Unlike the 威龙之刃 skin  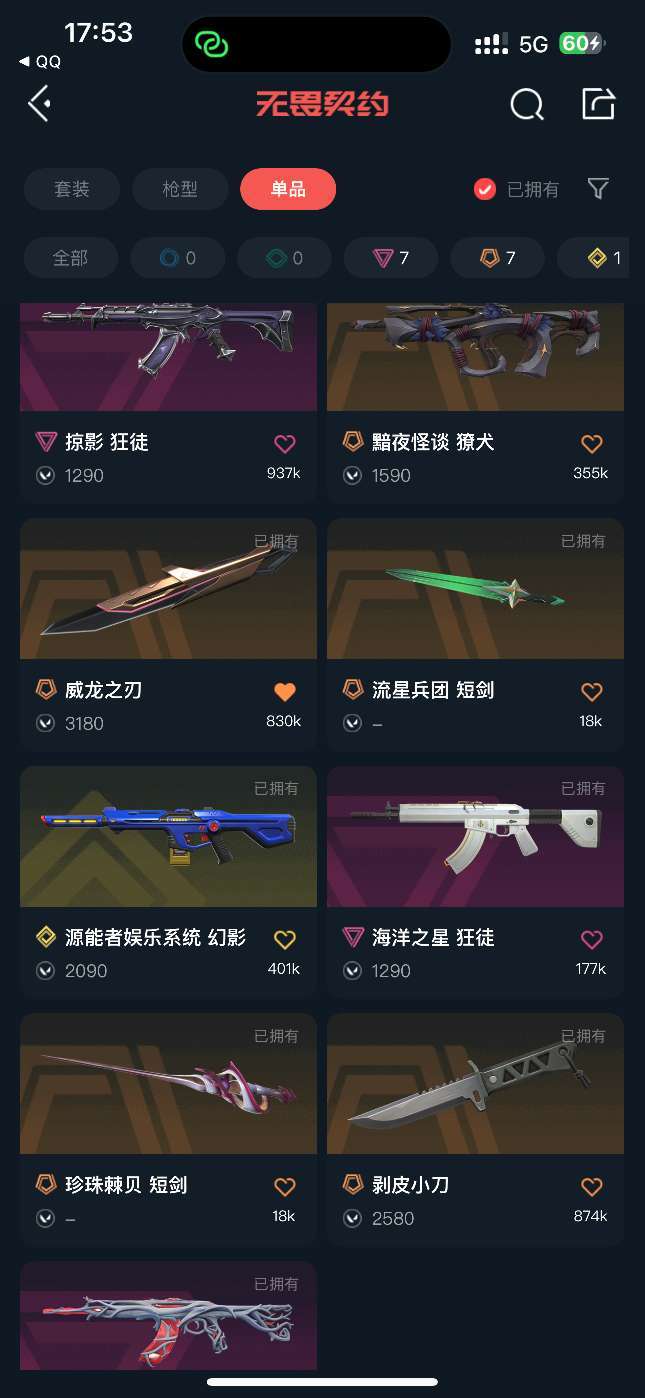[285, 692]
